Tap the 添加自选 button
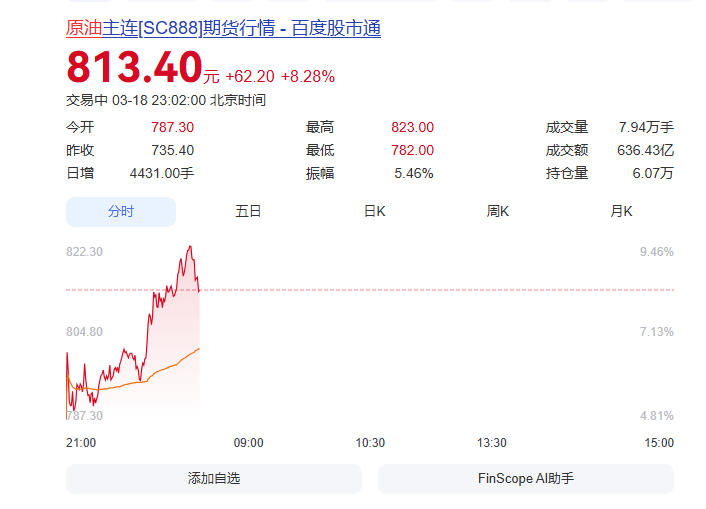706x509 pixels. click(213, 479)
